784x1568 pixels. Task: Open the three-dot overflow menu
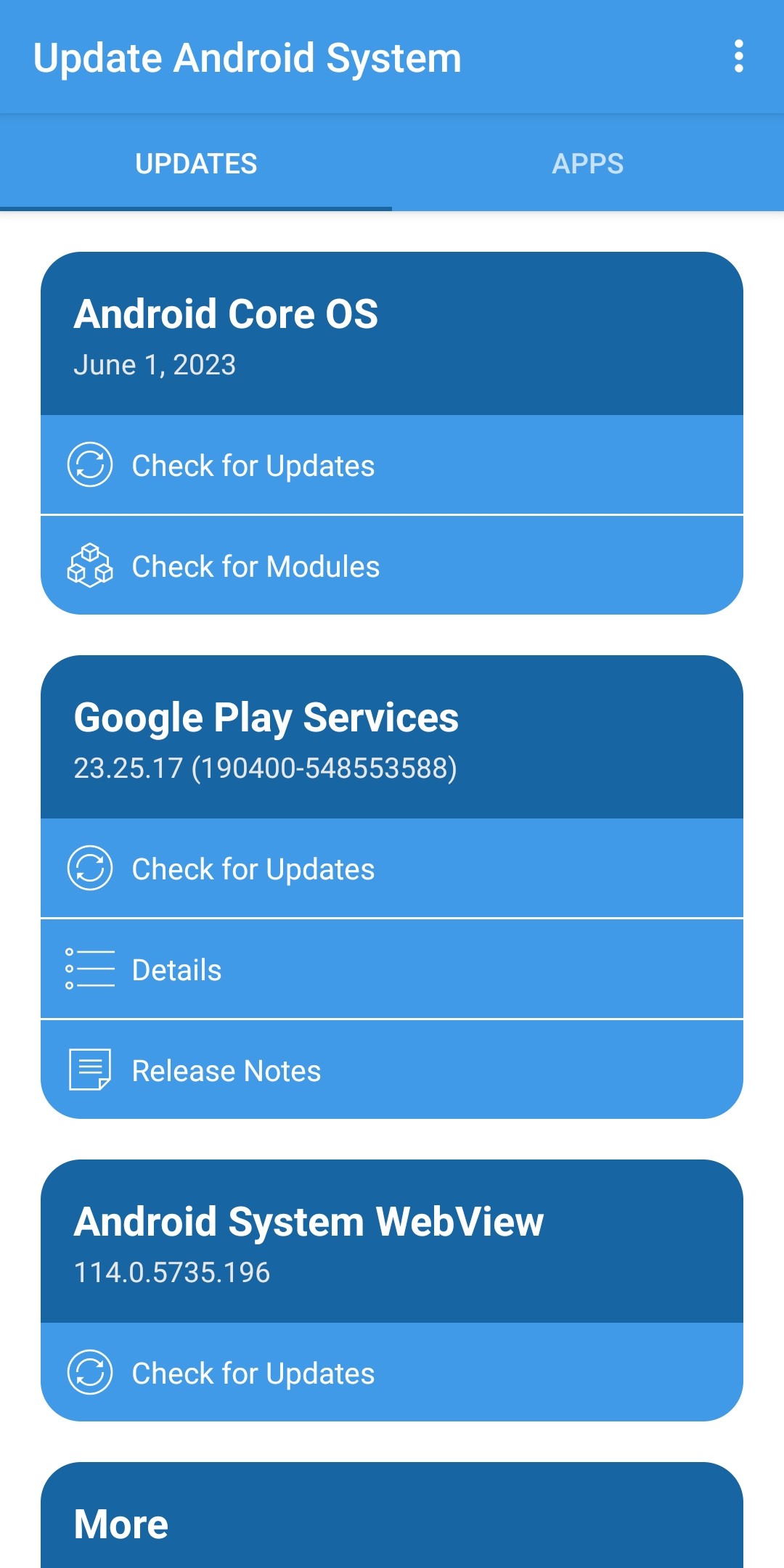pos(738,57)
